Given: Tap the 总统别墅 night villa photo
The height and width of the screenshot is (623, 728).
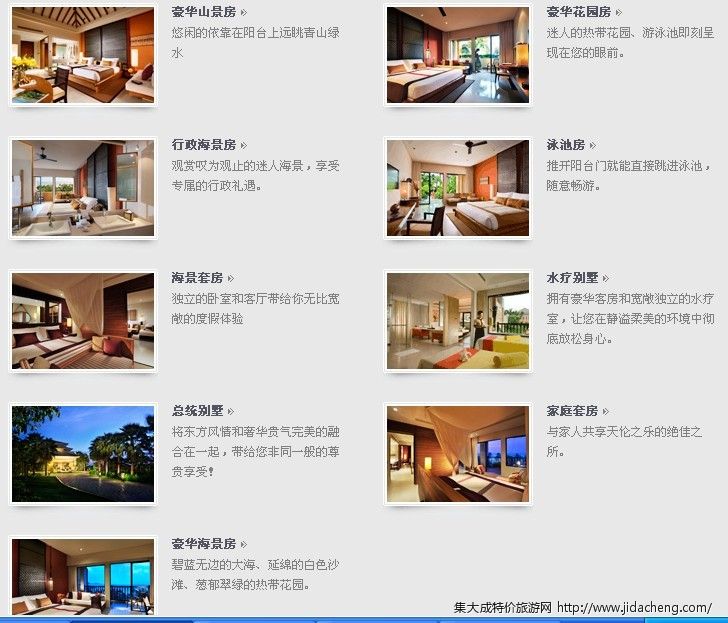Looking at the screenshot, I should (x=83, y=453).
